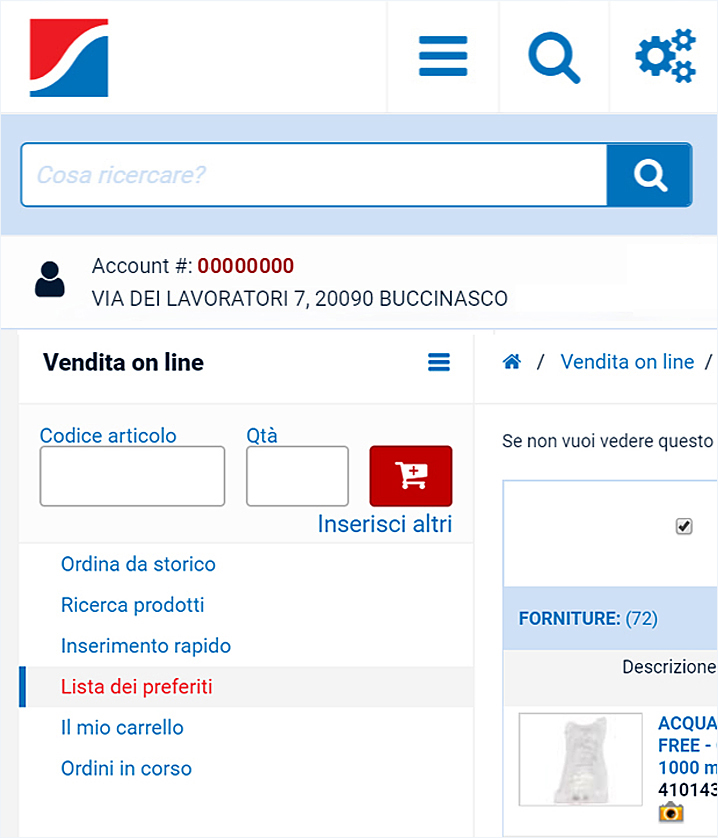
Task: Go to Ordina da storico
Action: pos(138,564)
